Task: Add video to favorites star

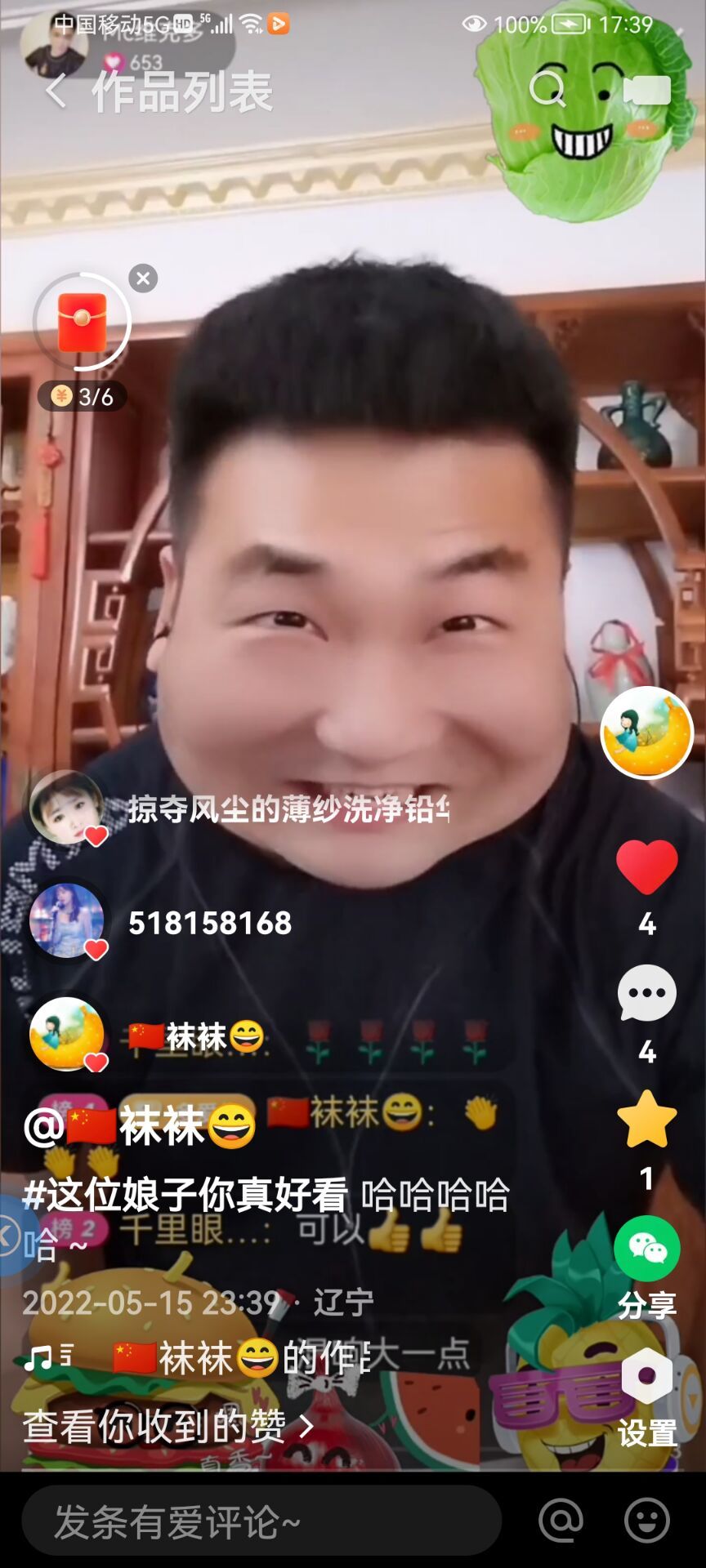Action: [x=646, y=1120]
